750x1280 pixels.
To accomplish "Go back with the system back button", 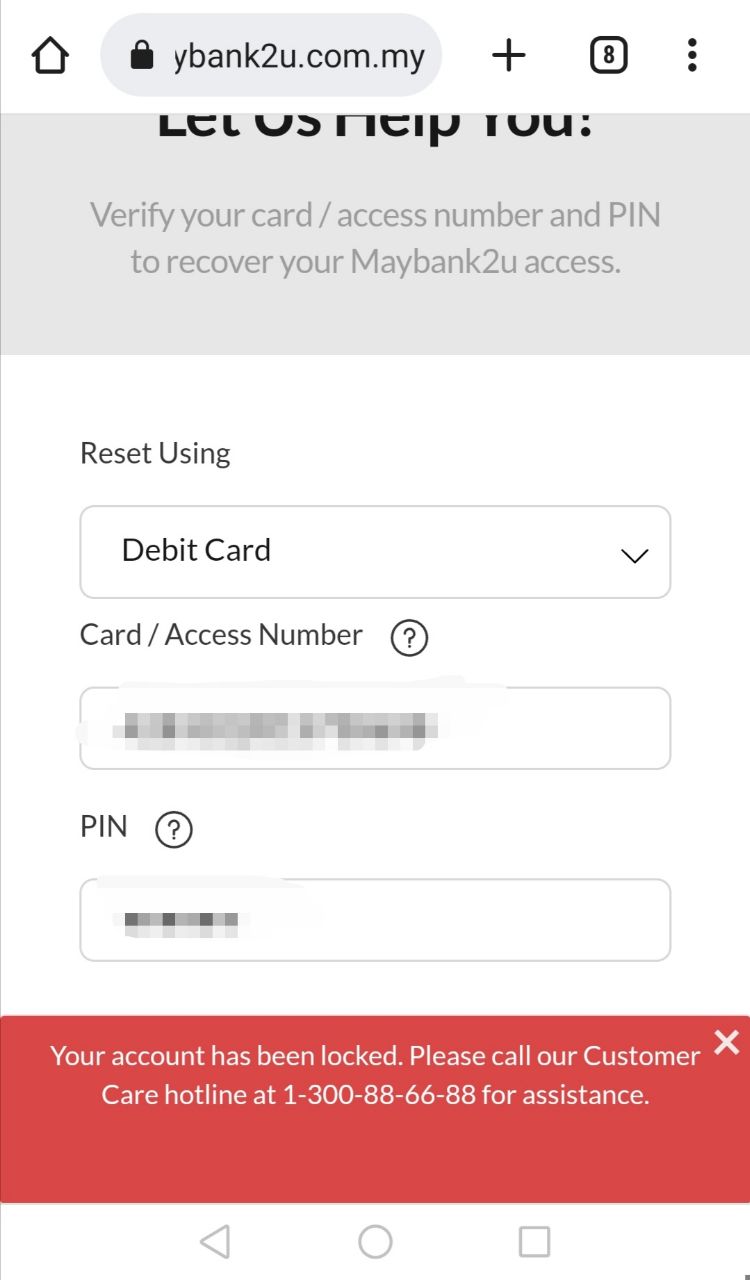I will (215, 1242).
